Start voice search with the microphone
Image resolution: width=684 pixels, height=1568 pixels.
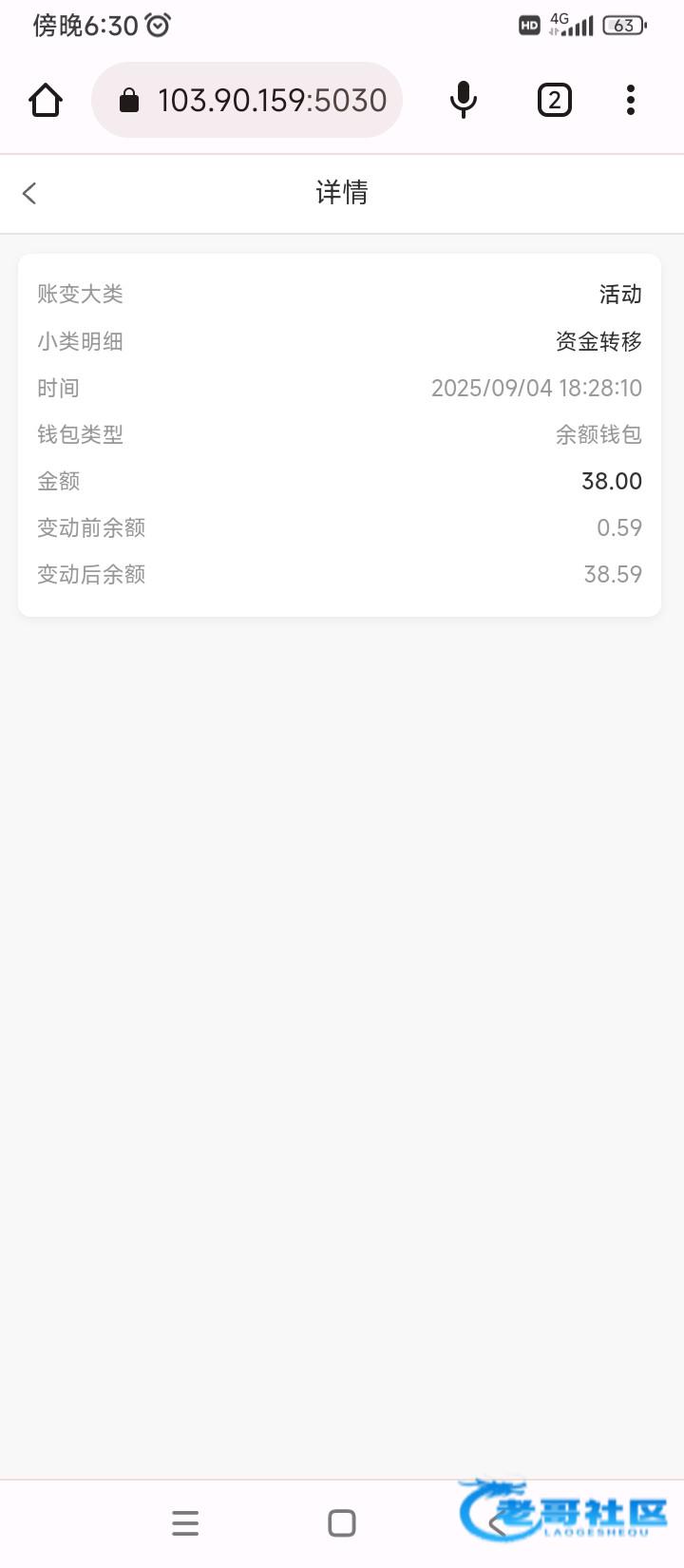[x=463, y=100]
